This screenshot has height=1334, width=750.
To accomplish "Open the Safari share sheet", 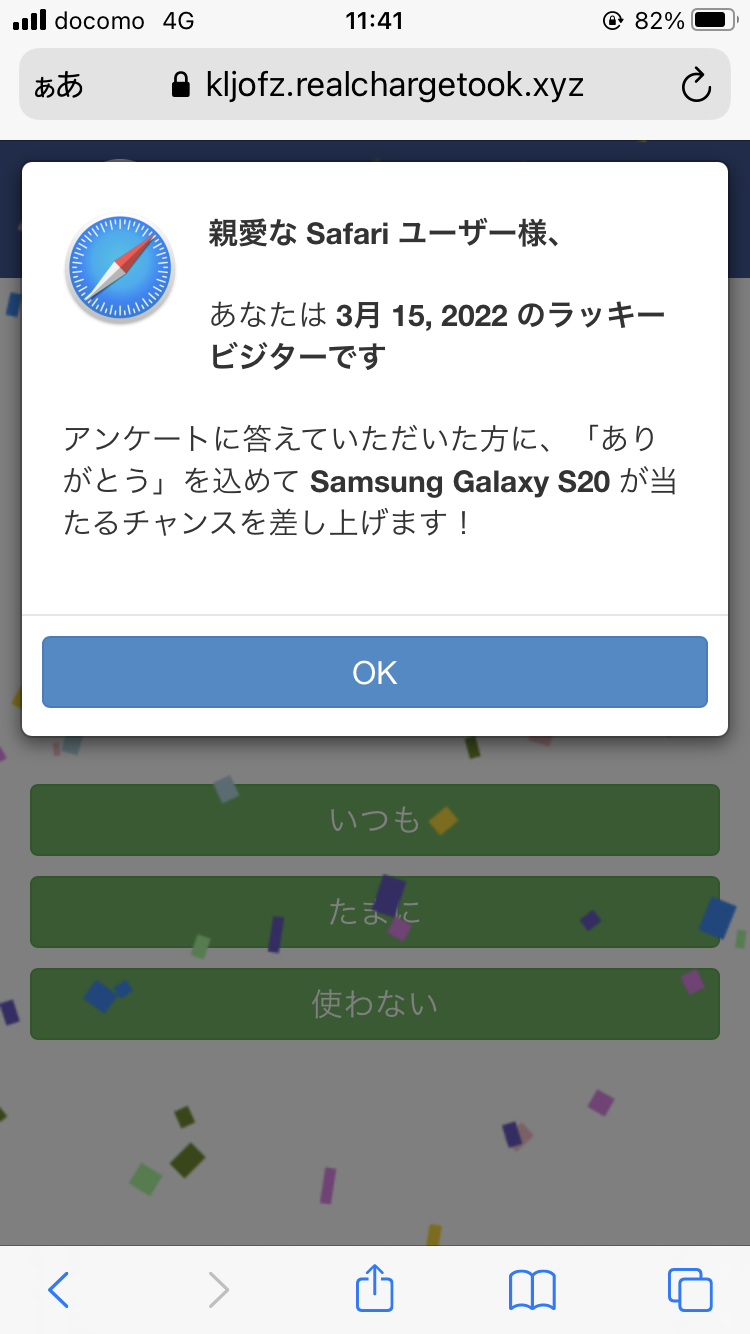I will [375, 1289].
